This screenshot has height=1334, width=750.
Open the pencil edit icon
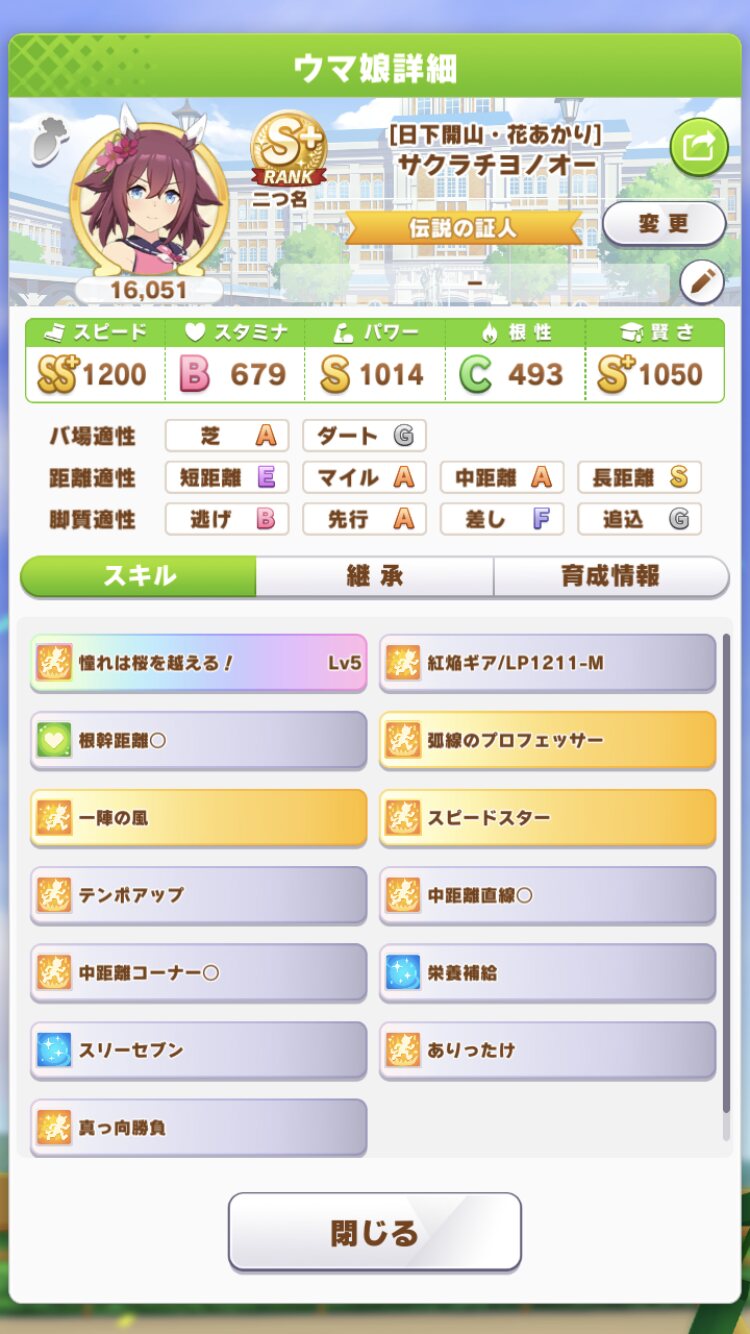coord(702,283)
